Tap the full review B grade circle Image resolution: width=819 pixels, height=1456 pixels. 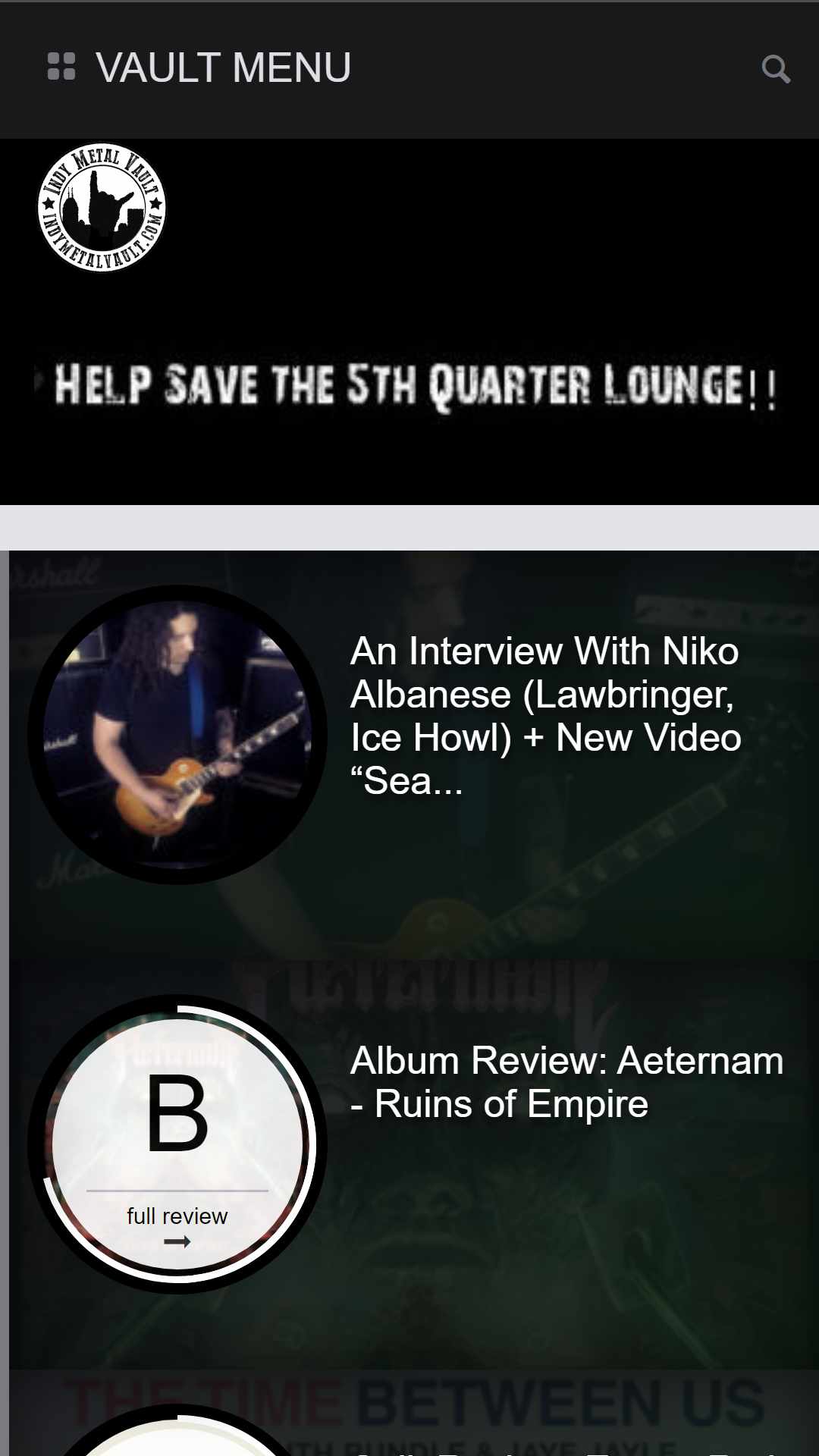tap(177, 1144)
